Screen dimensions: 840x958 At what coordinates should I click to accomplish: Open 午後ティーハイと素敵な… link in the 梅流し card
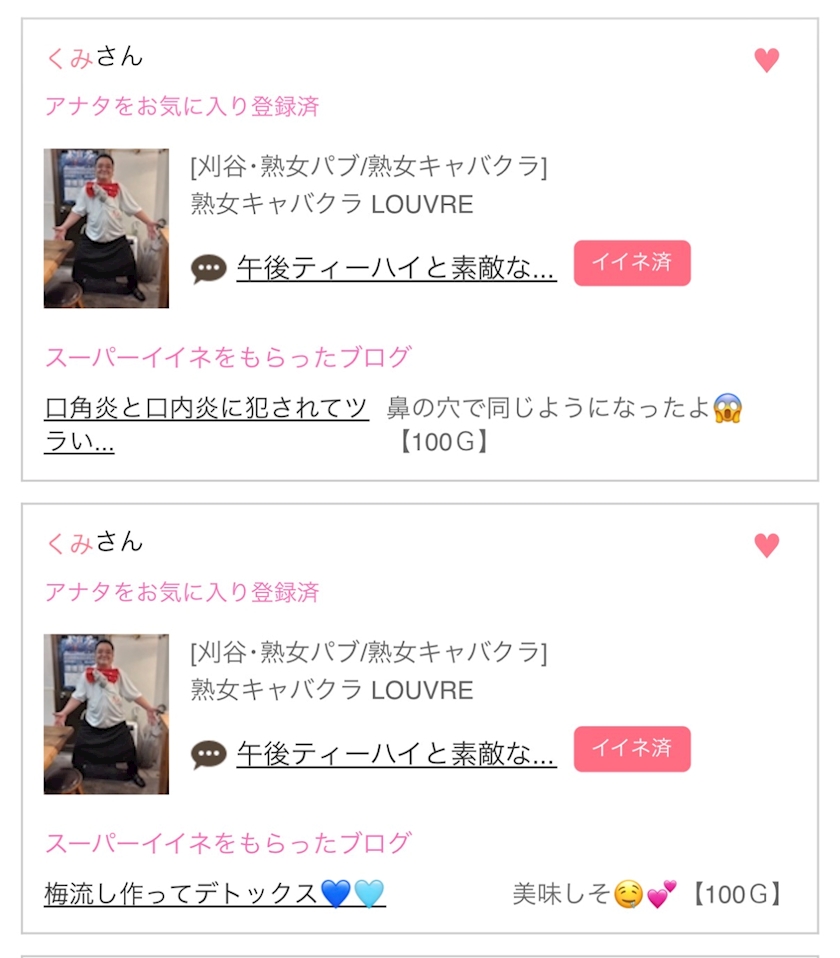pyautogui.click(x=396, y=754)
